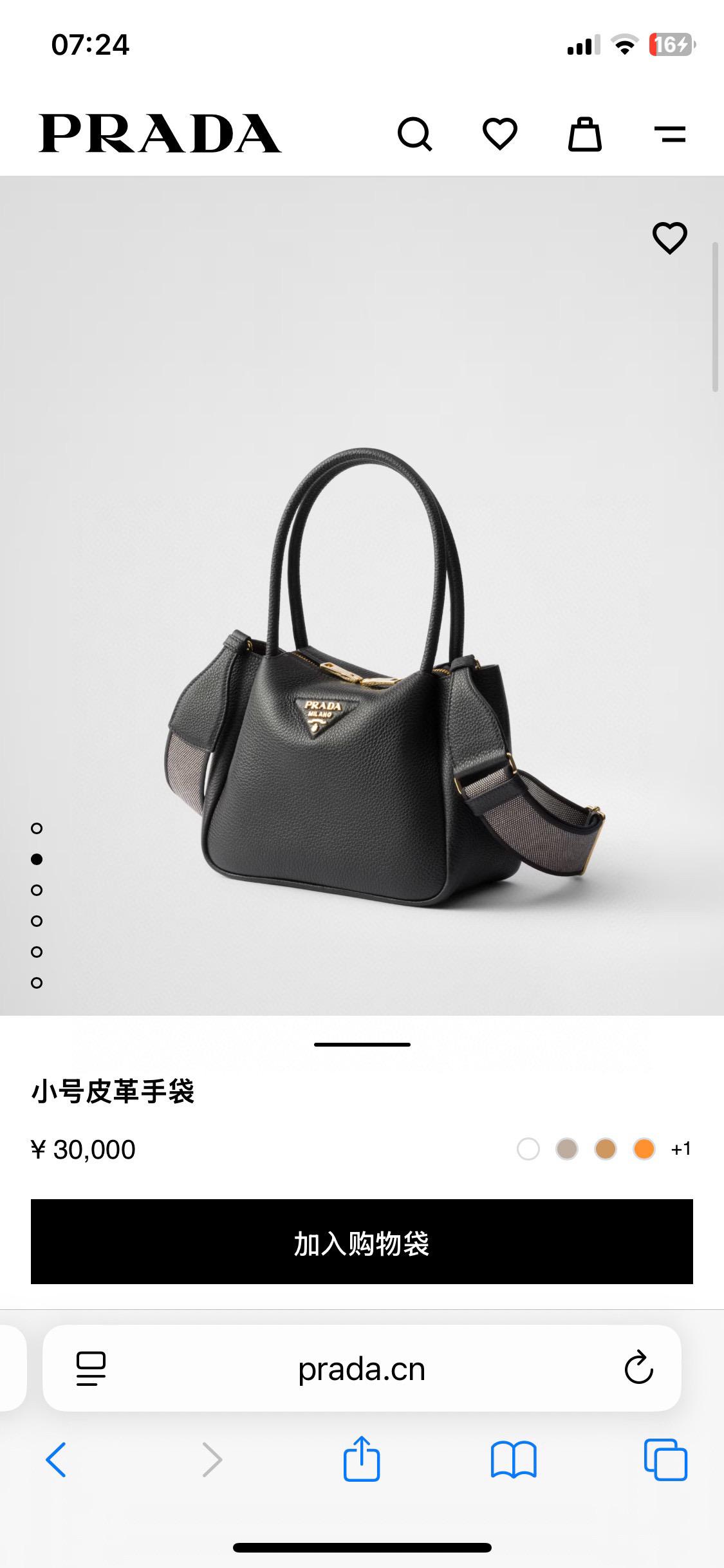The height and width of the screenshot is (1568, 724).
Task: Tap the 加入购物袋 add-to-bag button
Action: [x=362, y=1242]
